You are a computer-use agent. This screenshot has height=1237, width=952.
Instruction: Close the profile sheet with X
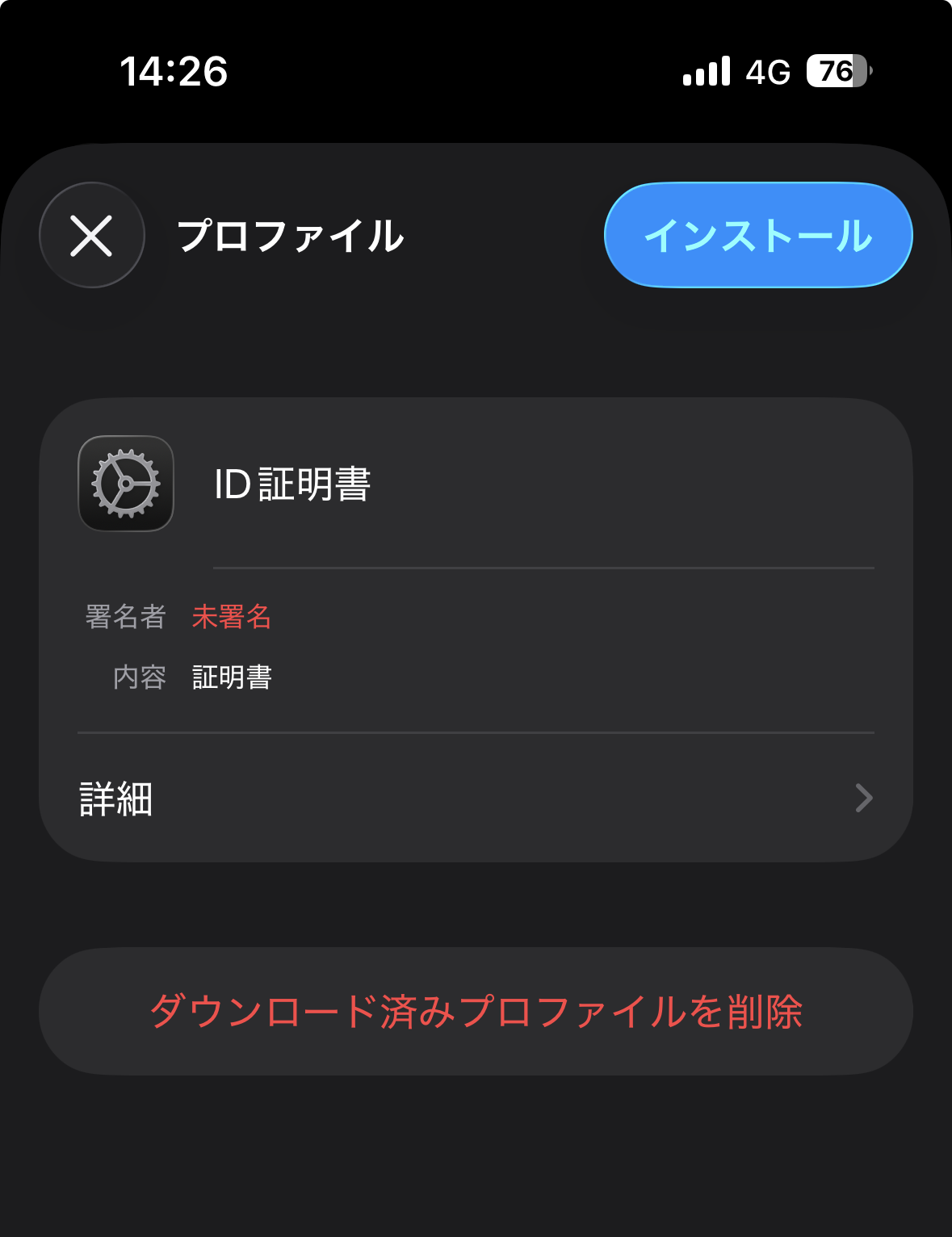click(91, 235)
